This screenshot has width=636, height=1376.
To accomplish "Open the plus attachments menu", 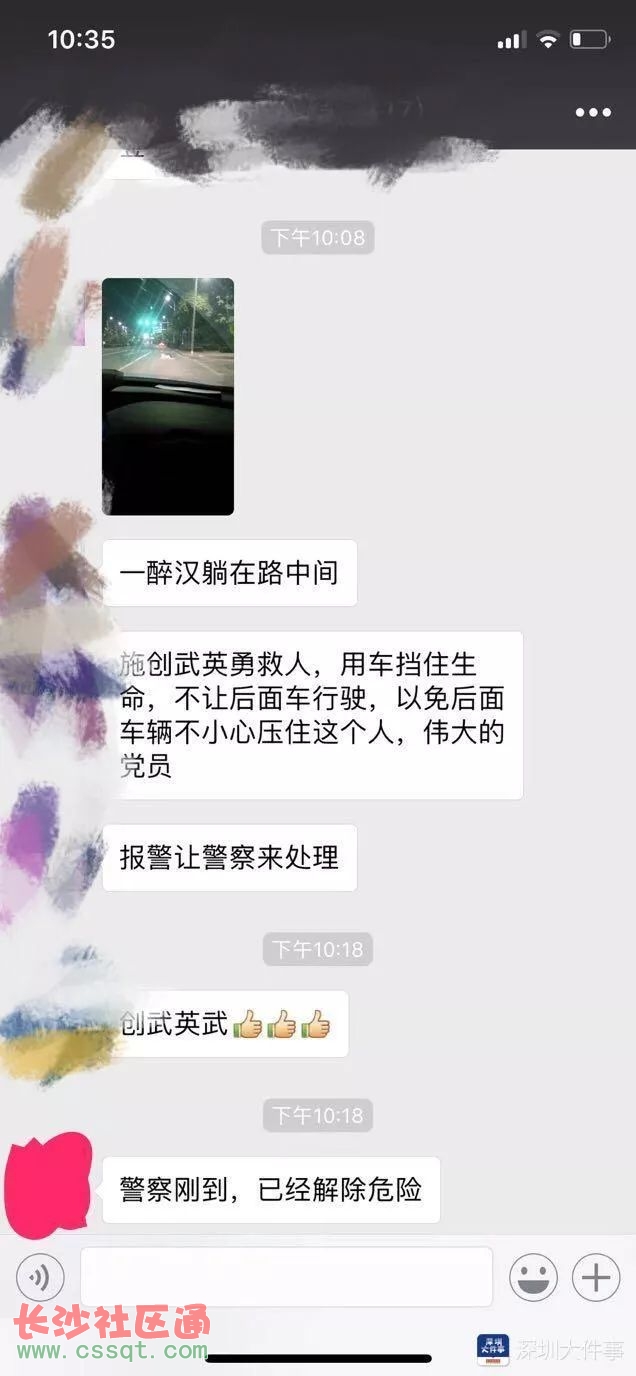I will pos(596,1277).
